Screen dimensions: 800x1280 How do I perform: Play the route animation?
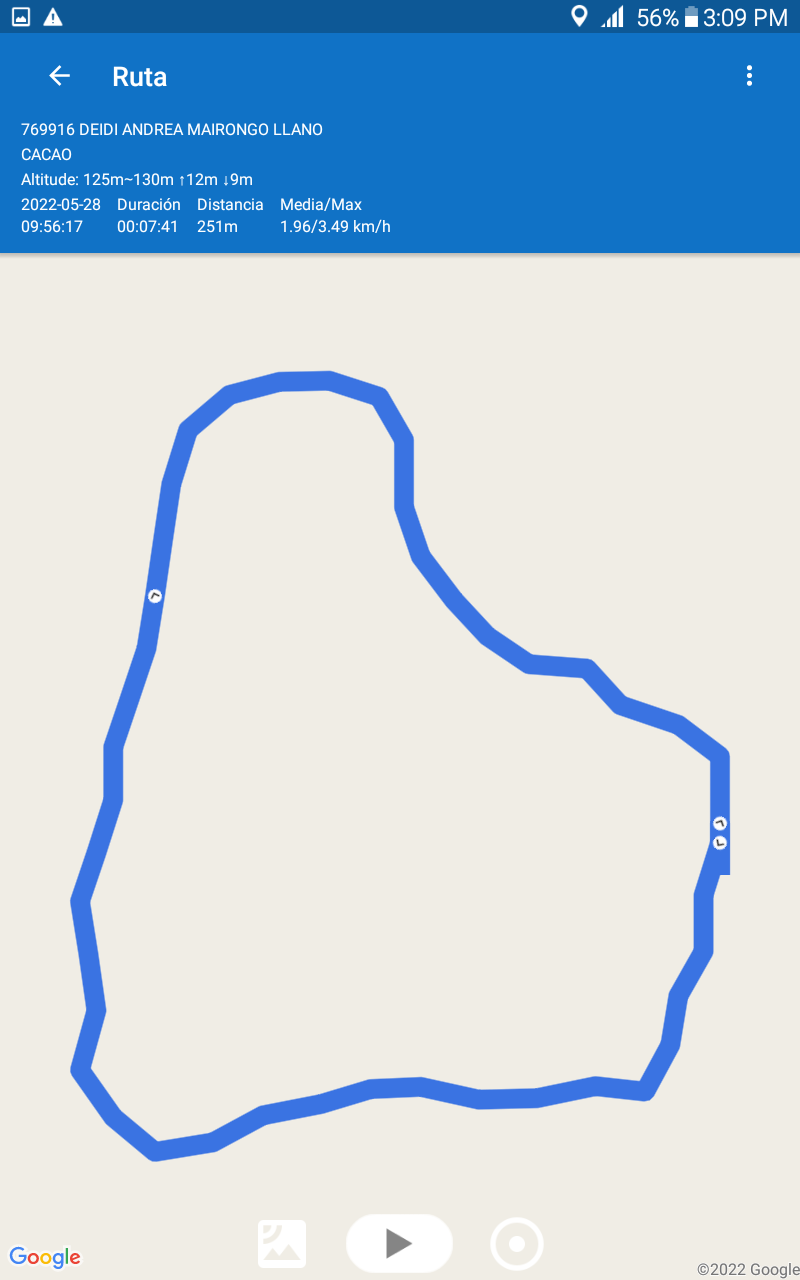tap(399, 1243)
